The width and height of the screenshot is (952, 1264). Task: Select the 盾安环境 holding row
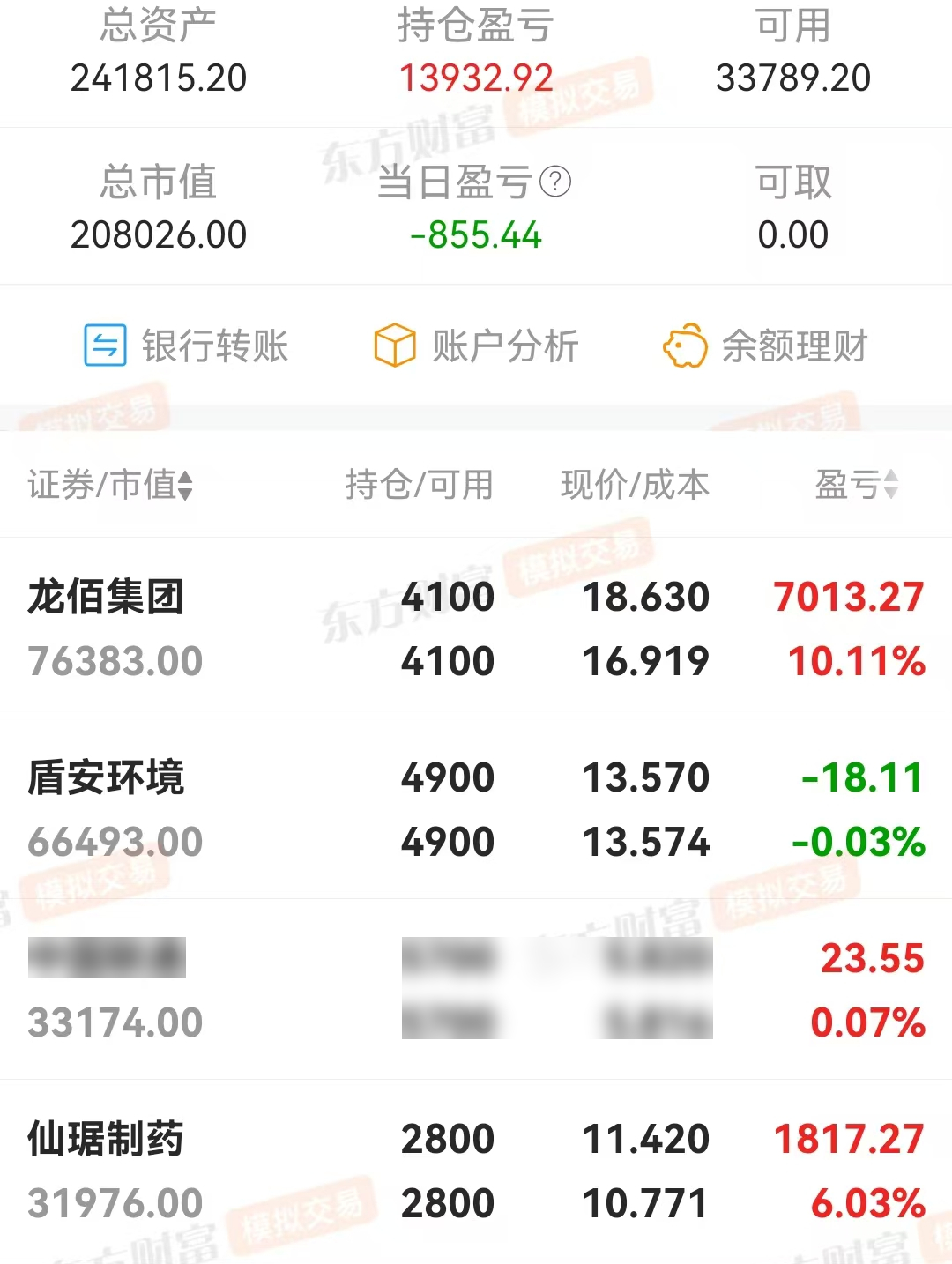click(x=476, y=808)
